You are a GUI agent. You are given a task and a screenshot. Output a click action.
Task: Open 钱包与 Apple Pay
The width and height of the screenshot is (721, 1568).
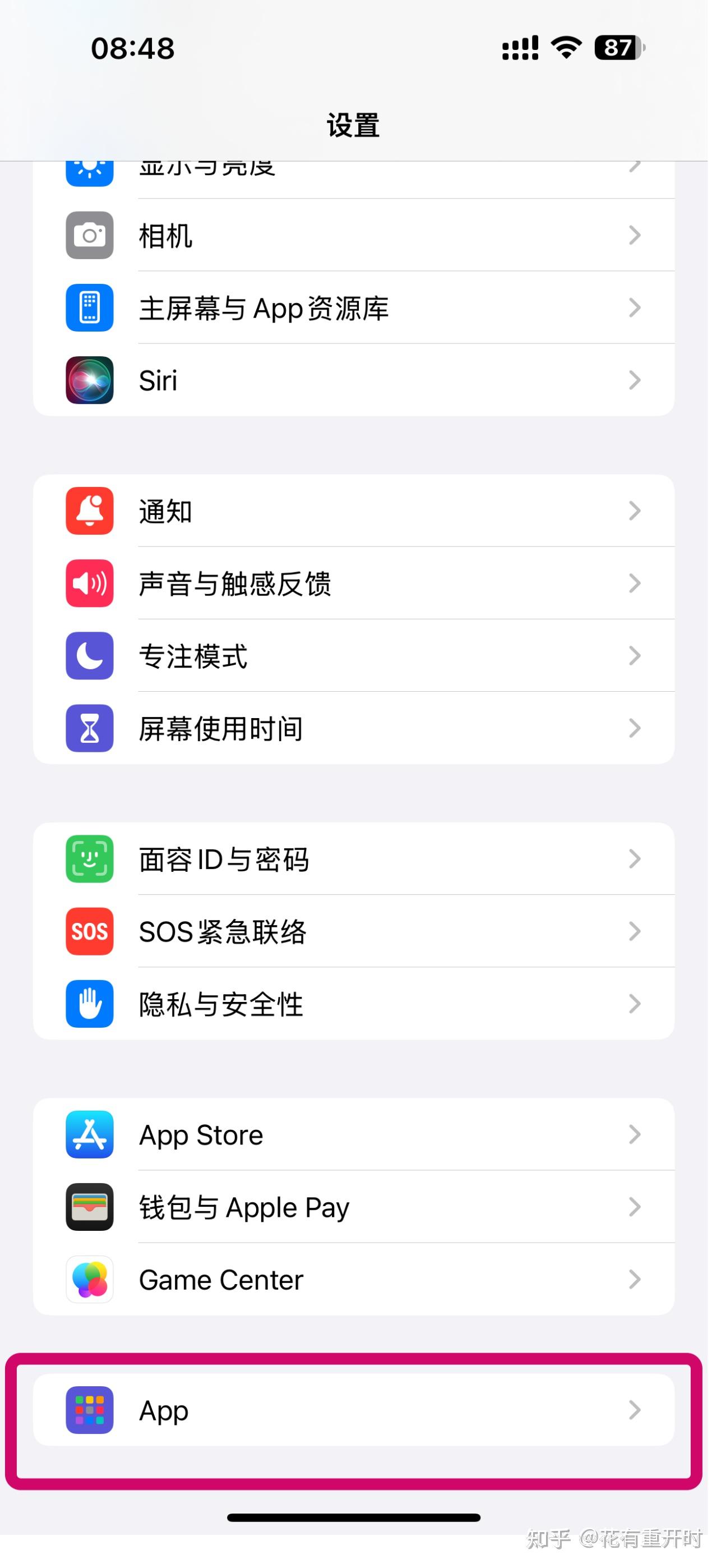pos(353,1207)
